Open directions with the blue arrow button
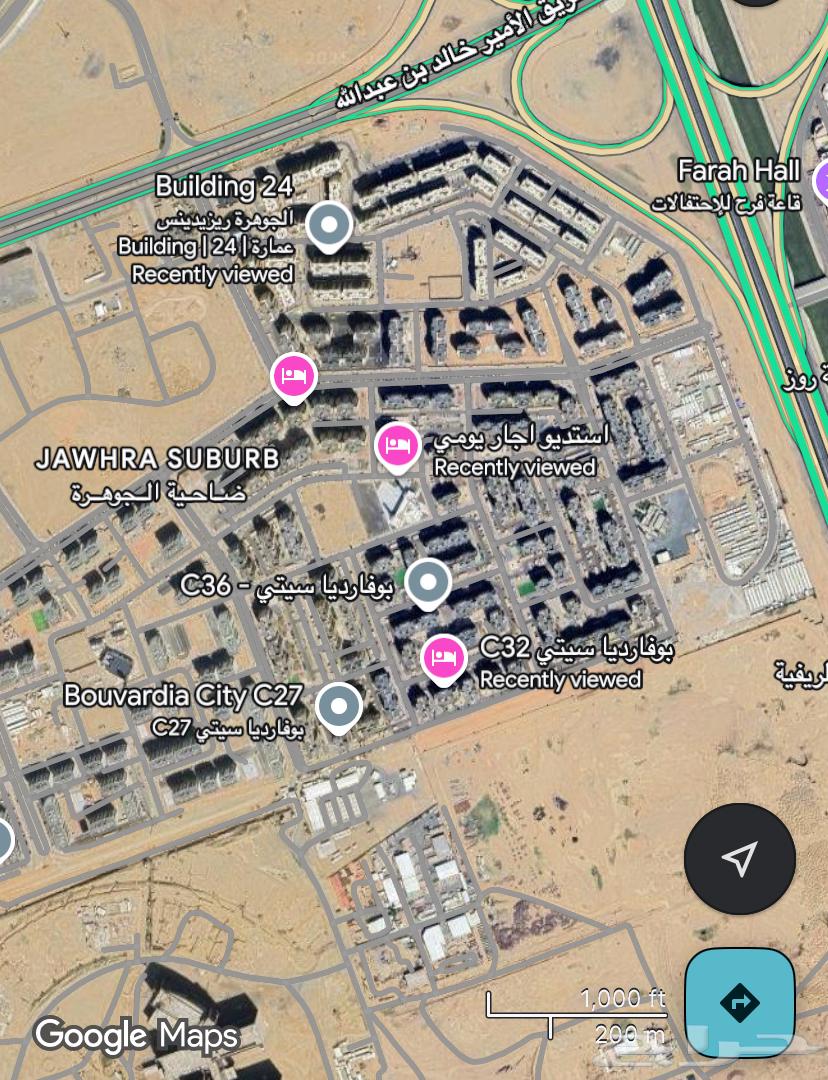 (740, 1002)
